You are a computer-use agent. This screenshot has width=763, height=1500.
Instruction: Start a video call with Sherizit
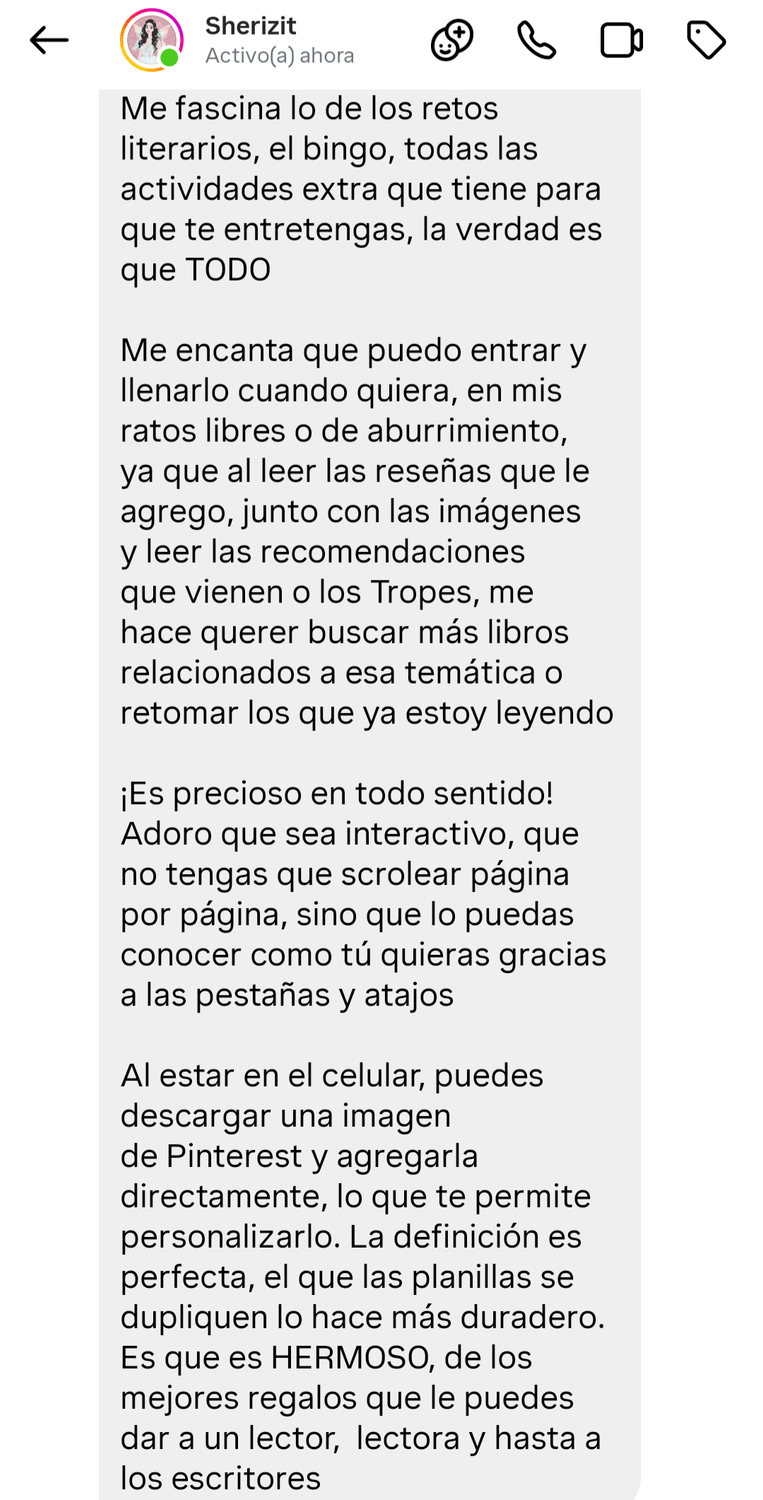(x=621, y=41)
